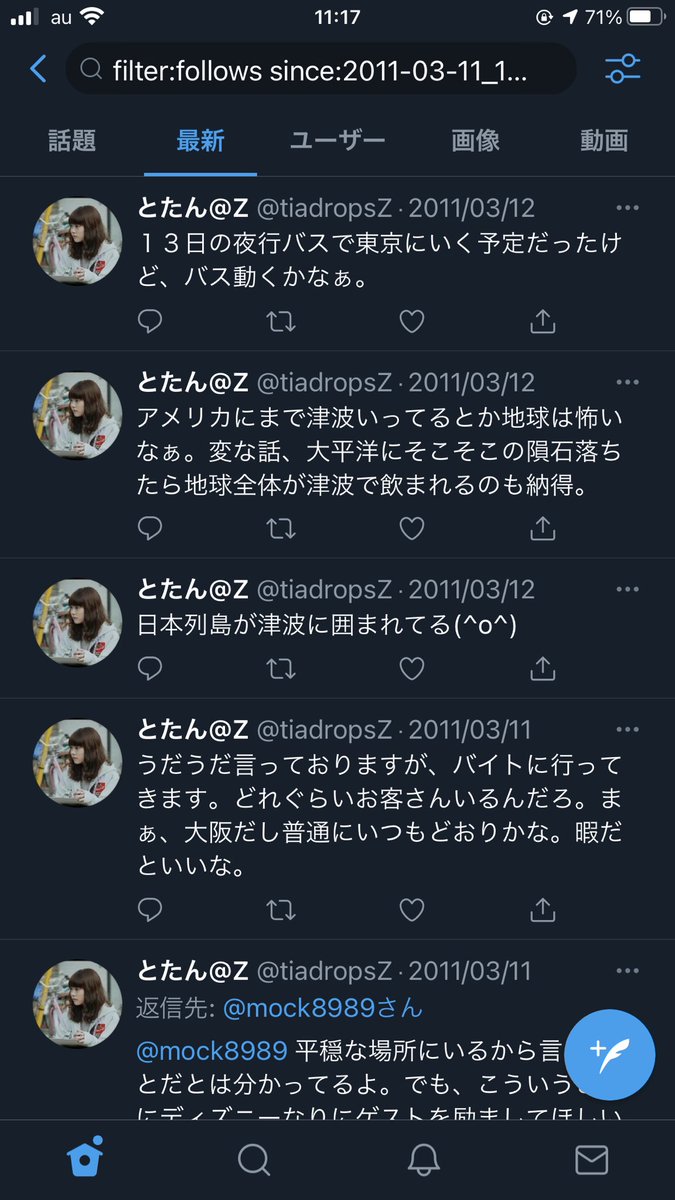675x1200 pixels.
Task: Open search filter settings icon
Action: pos(623,68)
